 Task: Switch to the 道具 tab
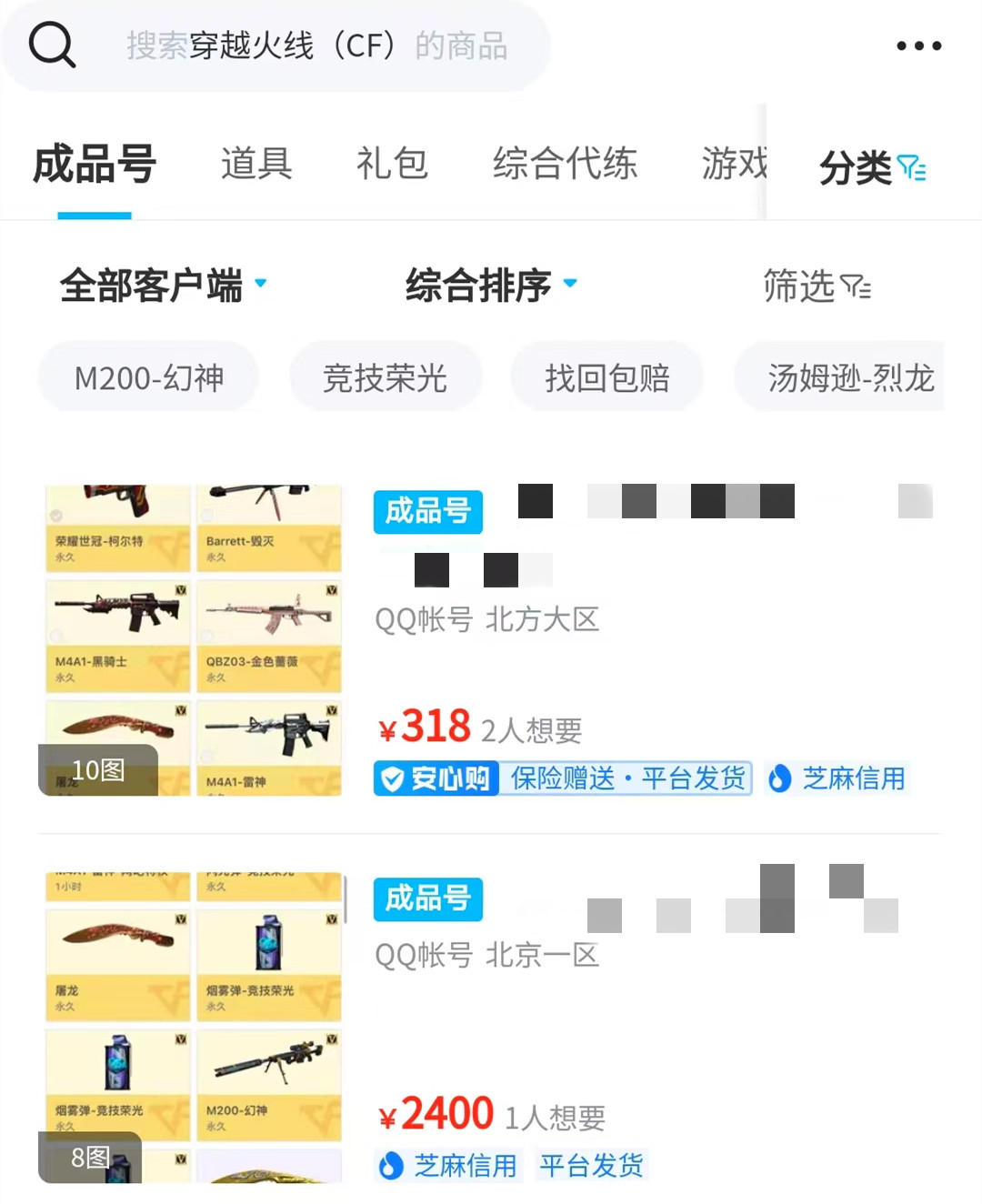point(256,164)
